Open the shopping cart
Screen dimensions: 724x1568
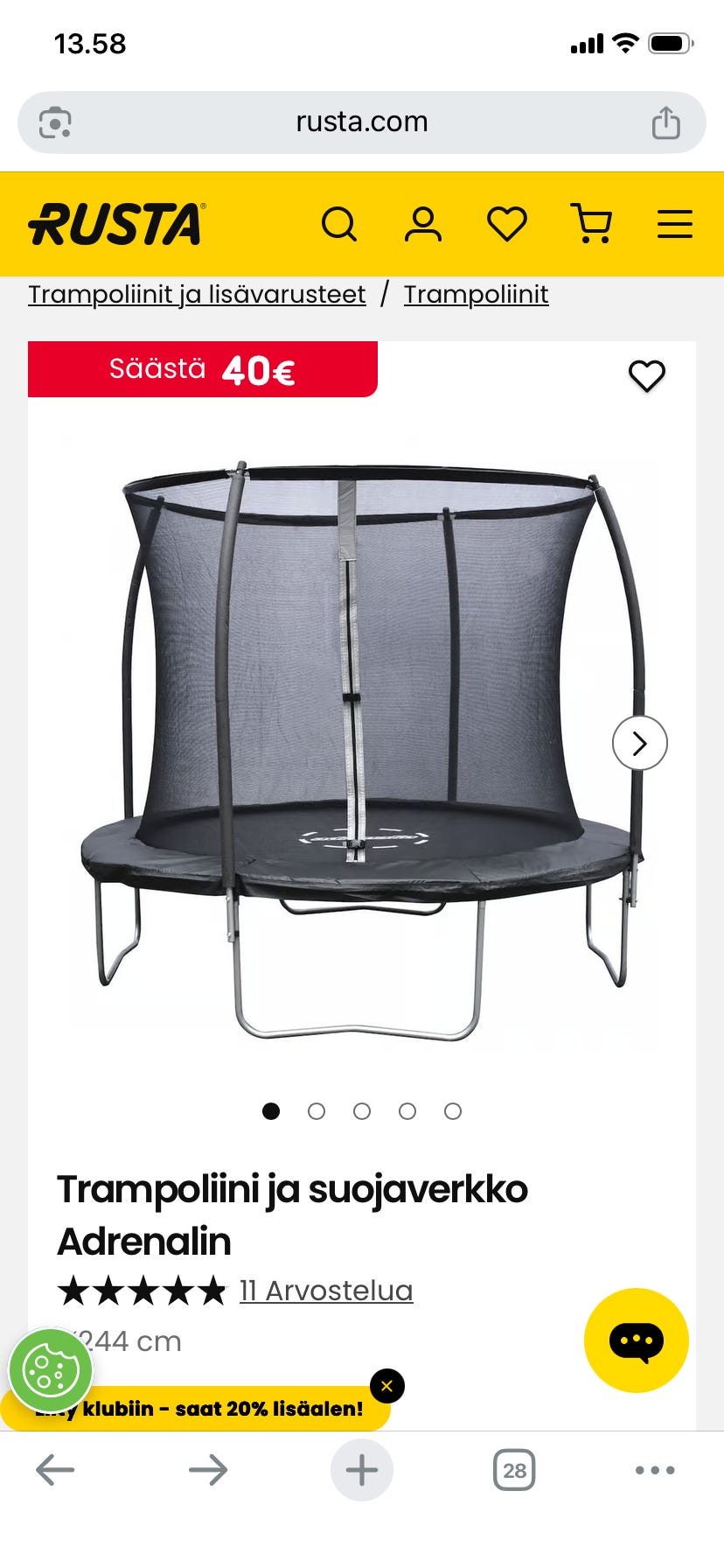[x=591, y=224]
